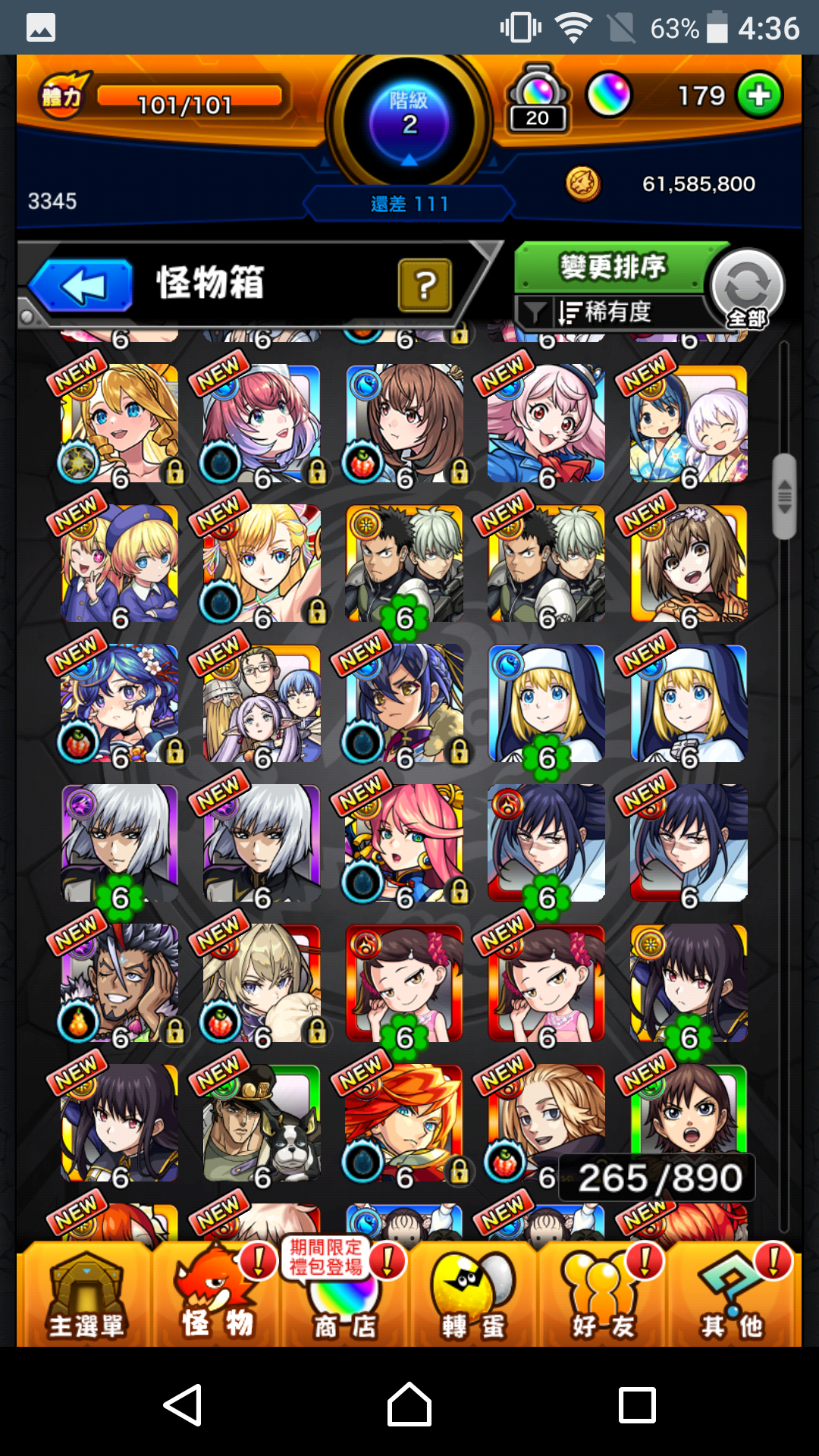Select the orange-haired fire monster card
Image resolution: width=819 pixels, height=1456 pixels.
click(x=403, y=1124)
